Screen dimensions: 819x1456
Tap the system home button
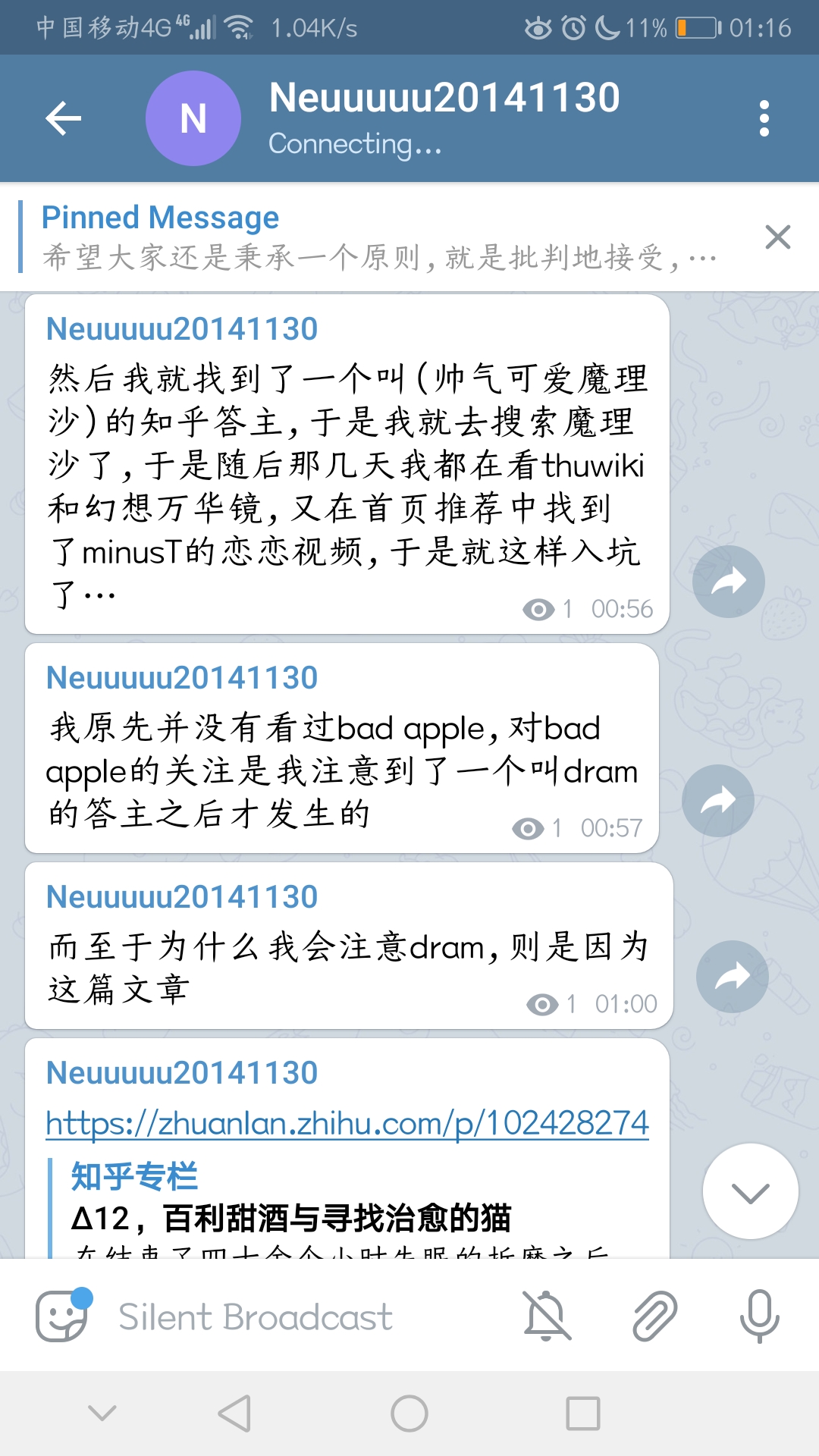coord(409,1414)
